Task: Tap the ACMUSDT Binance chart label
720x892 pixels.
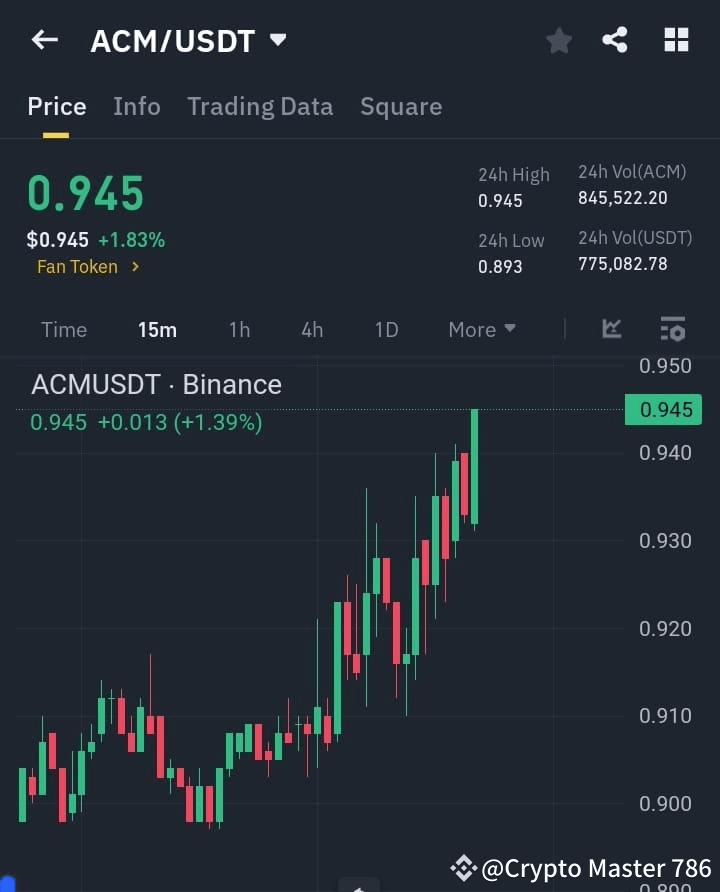Action: tap(156, 384)
